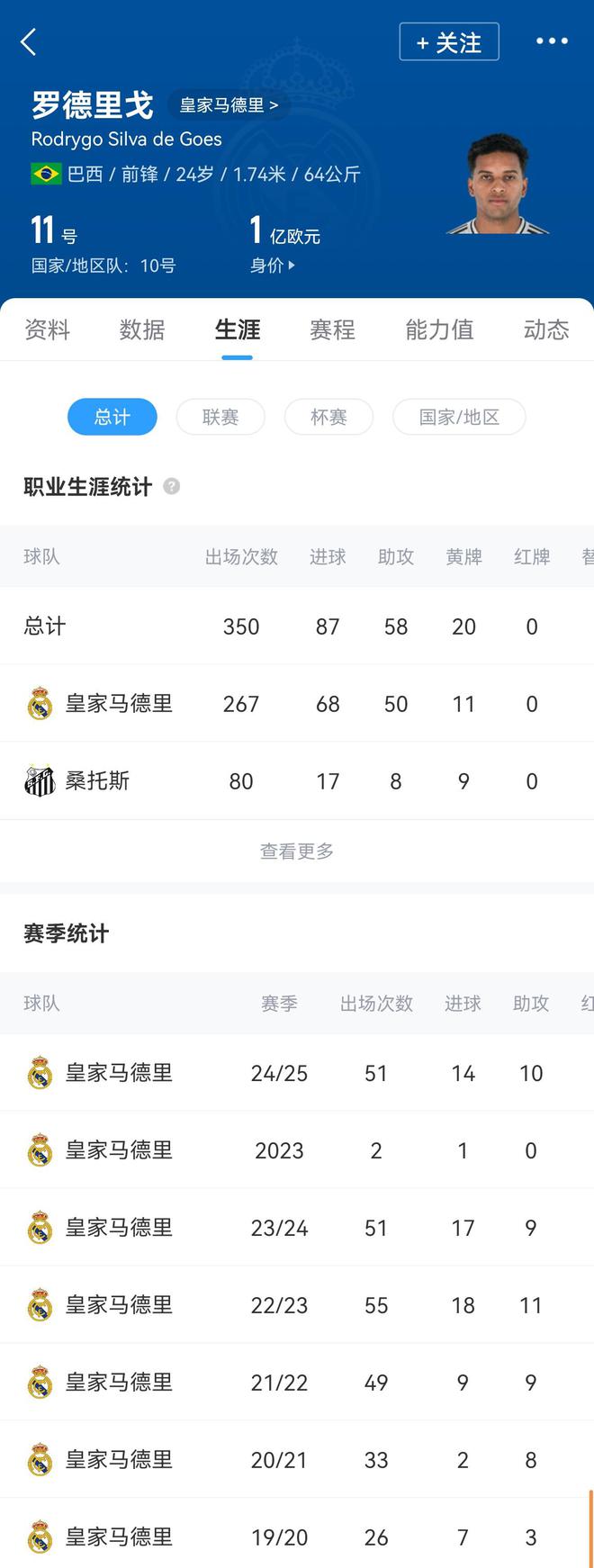View the 身价 market value details
This screenshot has width=594, height=1568.
click(x=272, y=266)
